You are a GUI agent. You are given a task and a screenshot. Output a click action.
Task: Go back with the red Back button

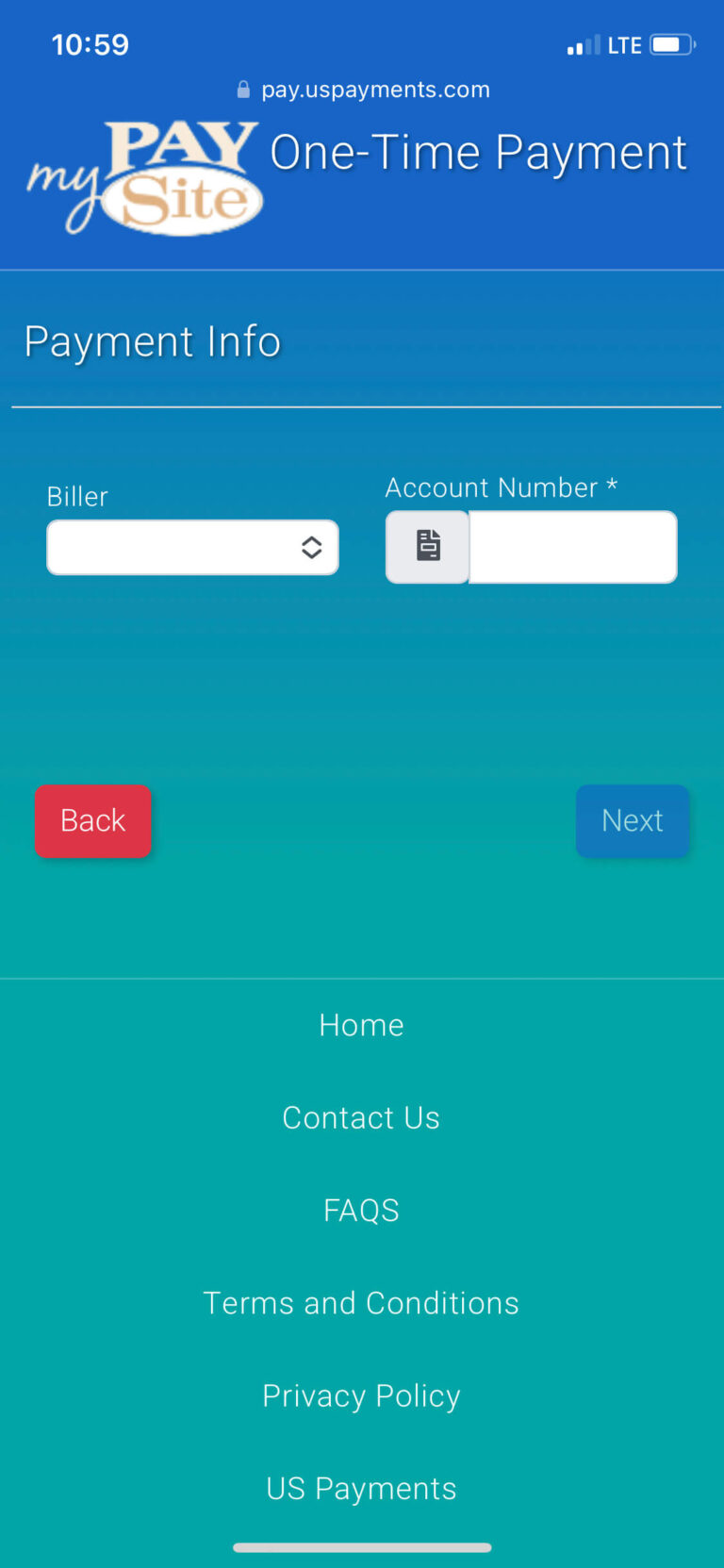(92, 820)
